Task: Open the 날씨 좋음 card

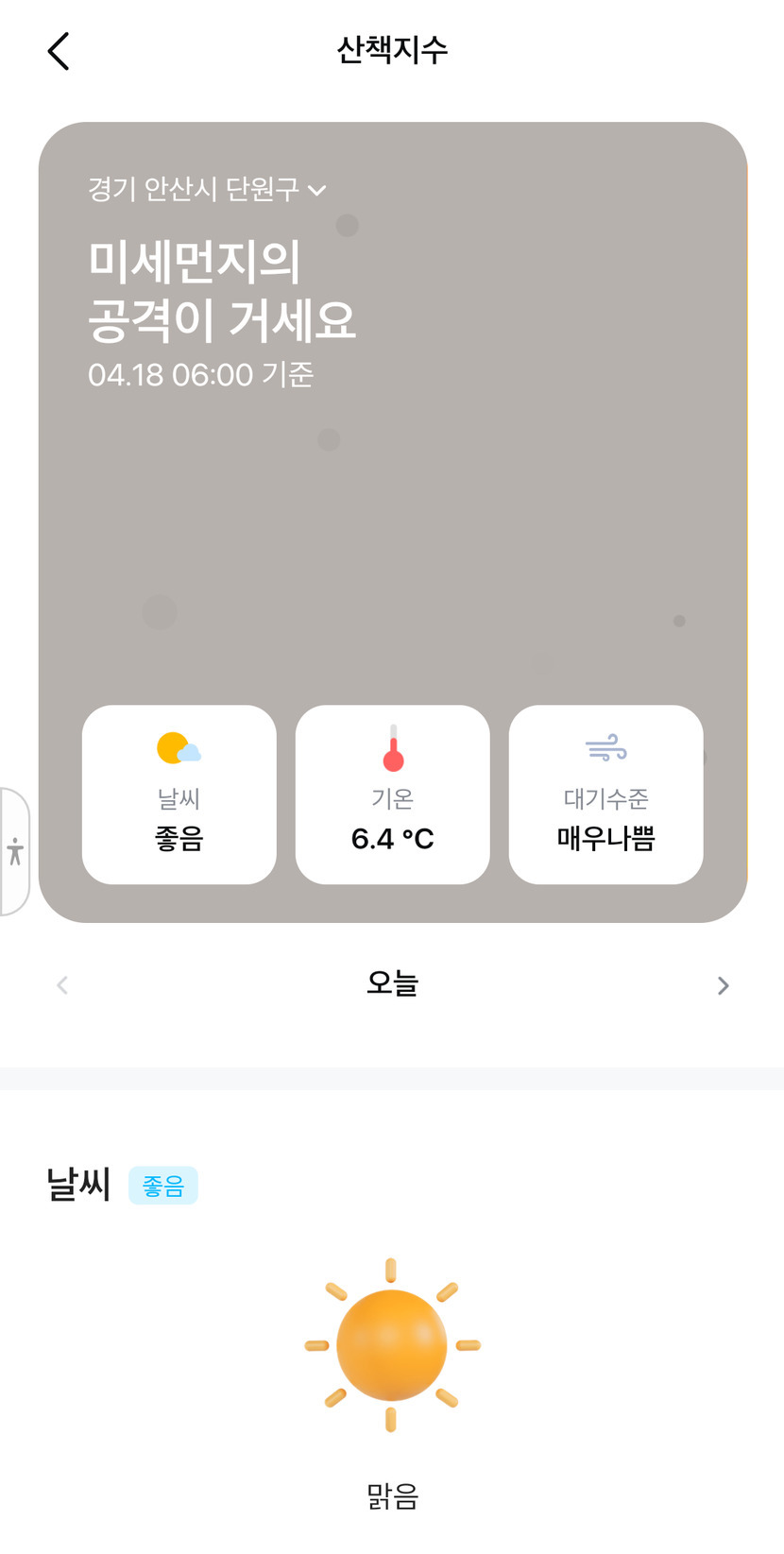Action: 179,794
